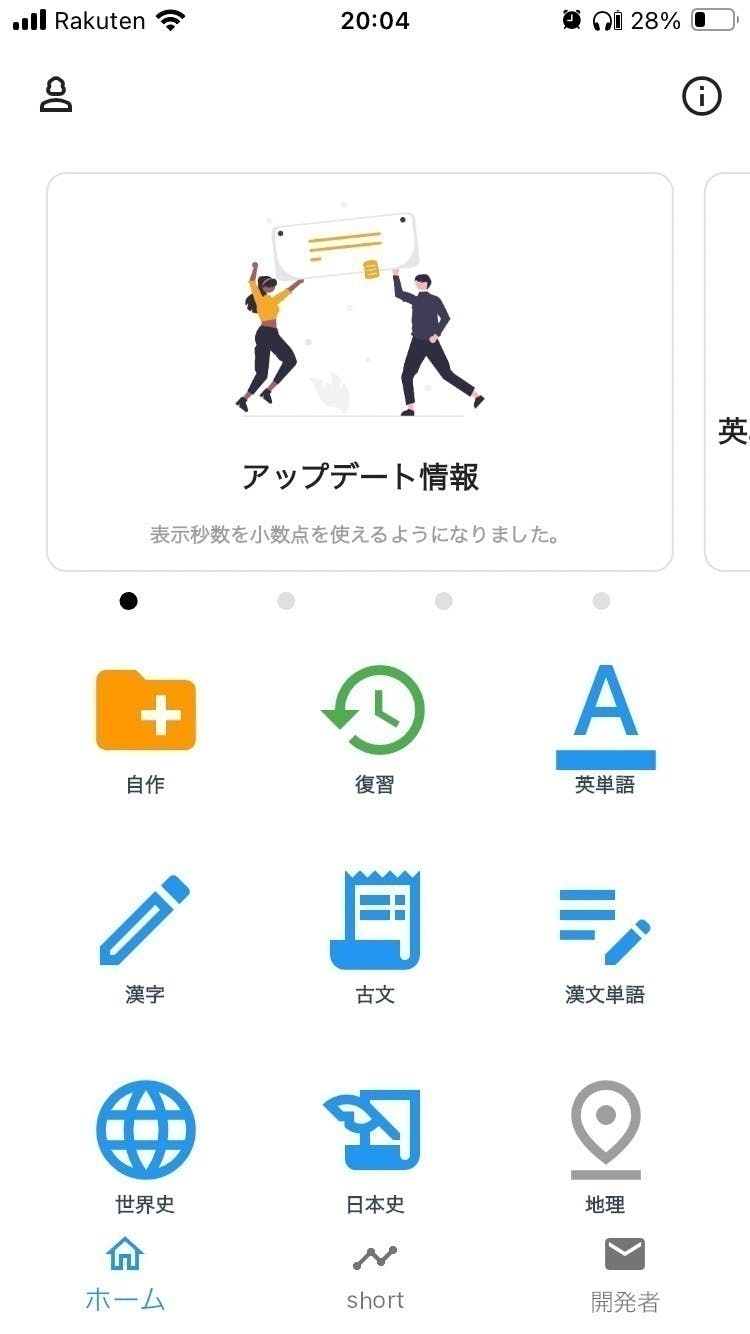Select the 世界史 world history globe icon
Screen dimensions: 750x1334
point(145,1130)
